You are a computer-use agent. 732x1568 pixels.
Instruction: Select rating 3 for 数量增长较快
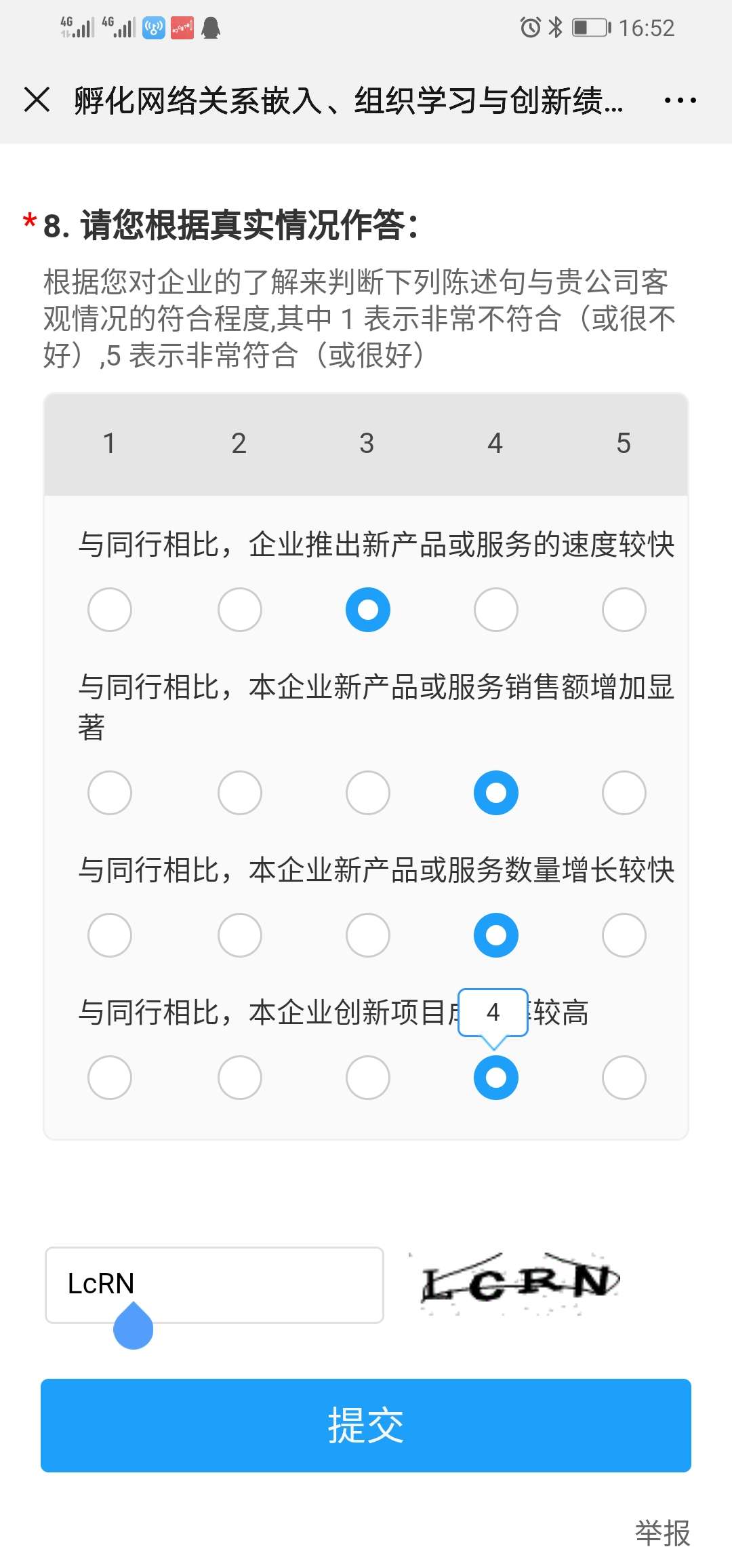[367, 935]
